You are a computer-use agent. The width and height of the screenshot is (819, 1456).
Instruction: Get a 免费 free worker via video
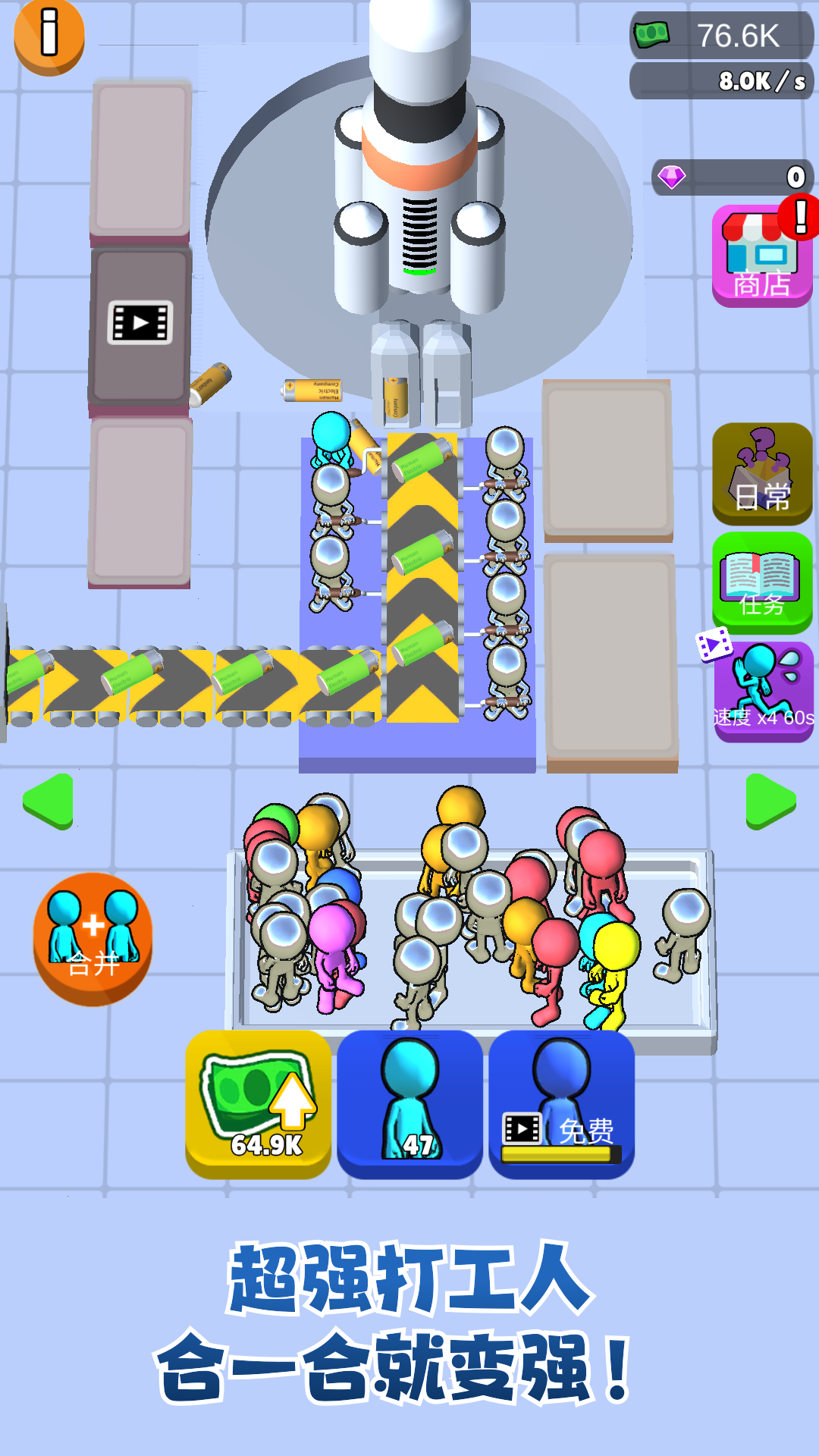tap(561, 1103)
